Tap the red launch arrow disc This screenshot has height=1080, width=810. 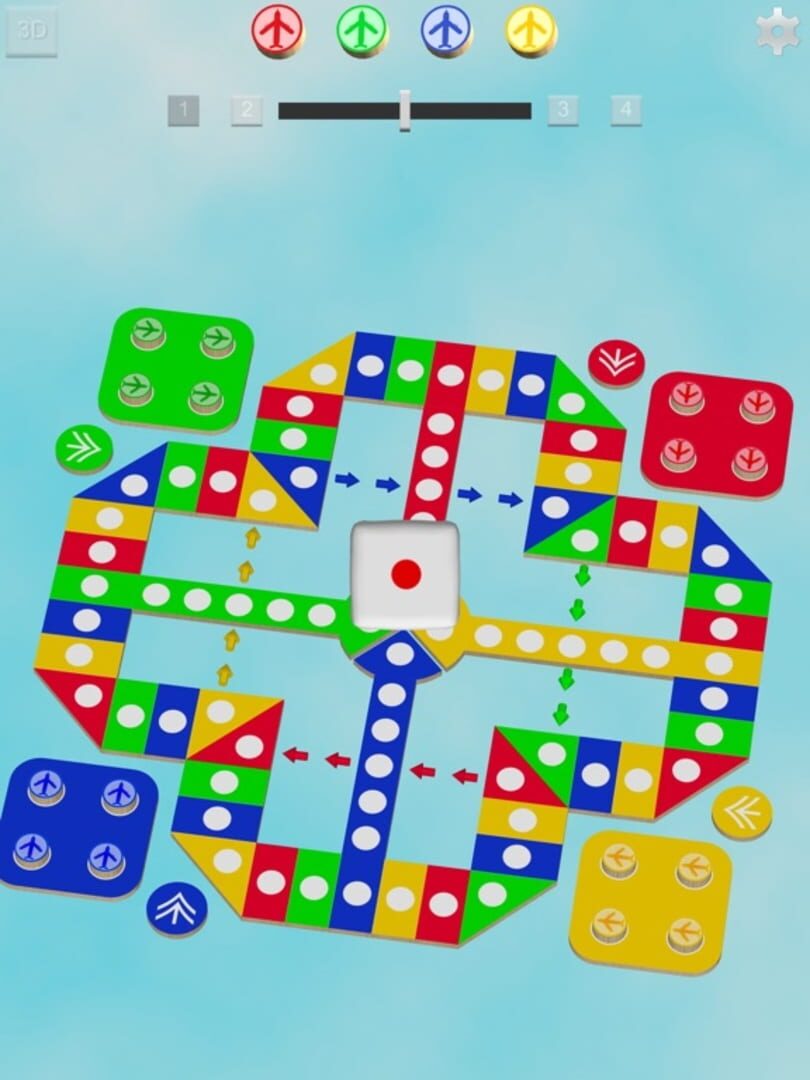pyautogui.click(x=616, y=364)
